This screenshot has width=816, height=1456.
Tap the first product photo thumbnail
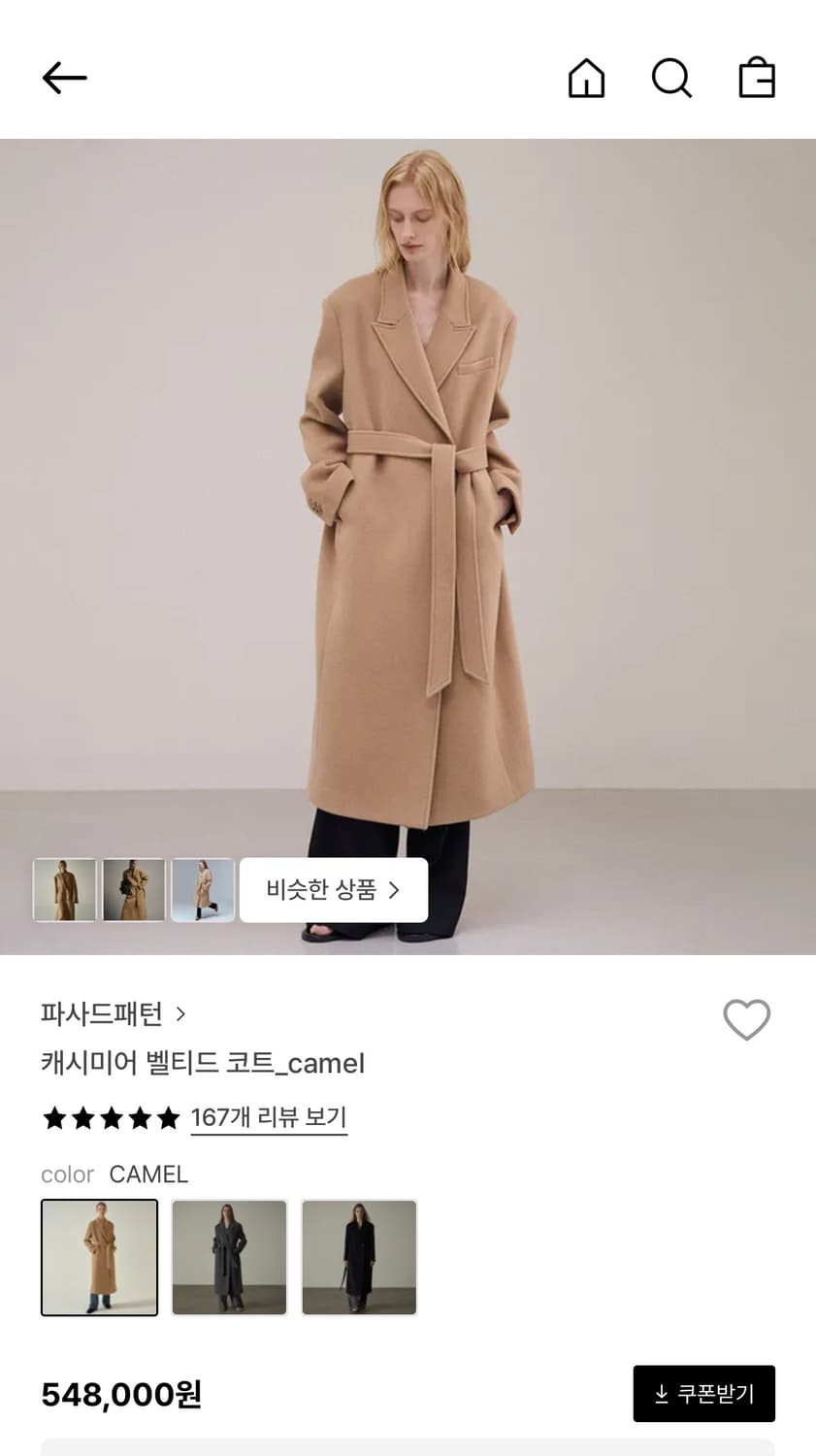coord(66,889)
